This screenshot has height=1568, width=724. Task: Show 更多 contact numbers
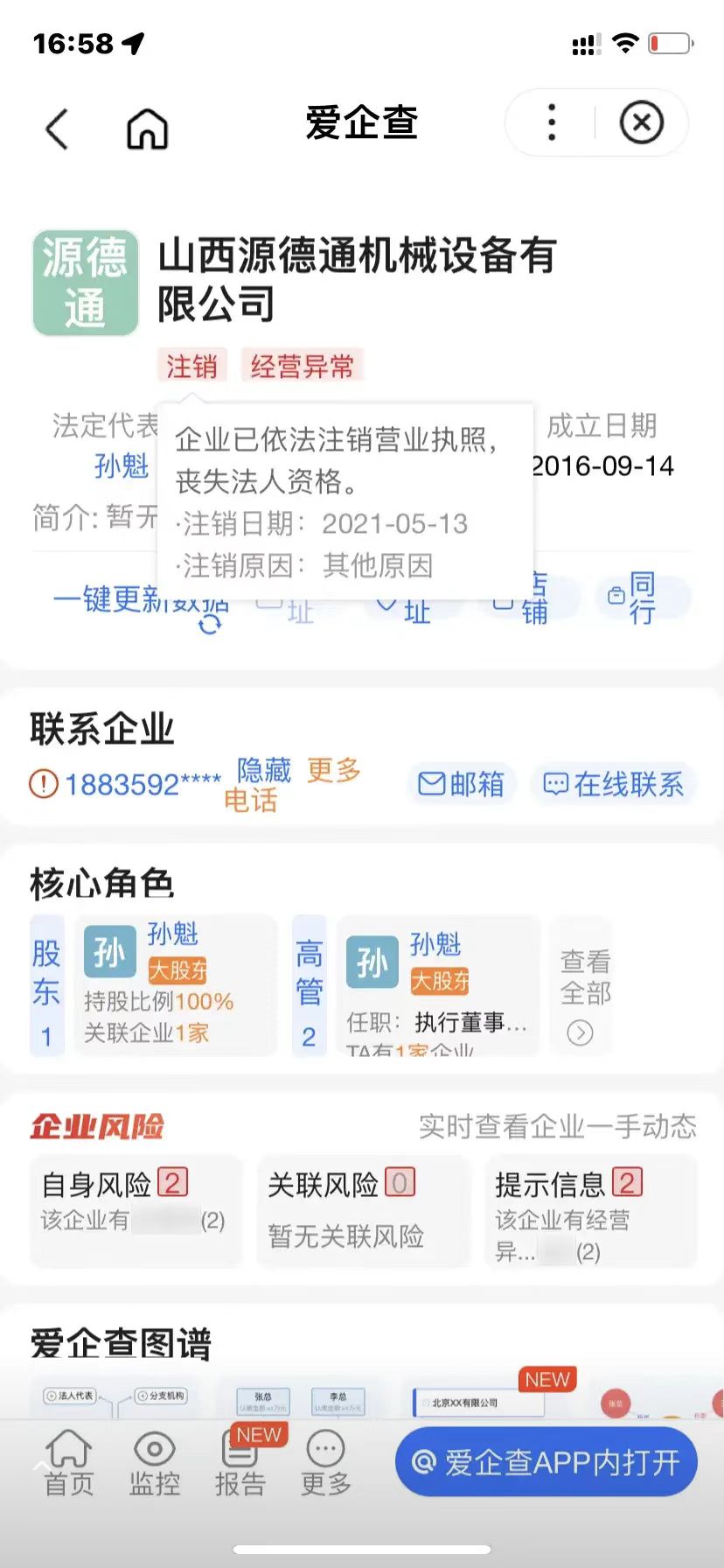(334, 770)
